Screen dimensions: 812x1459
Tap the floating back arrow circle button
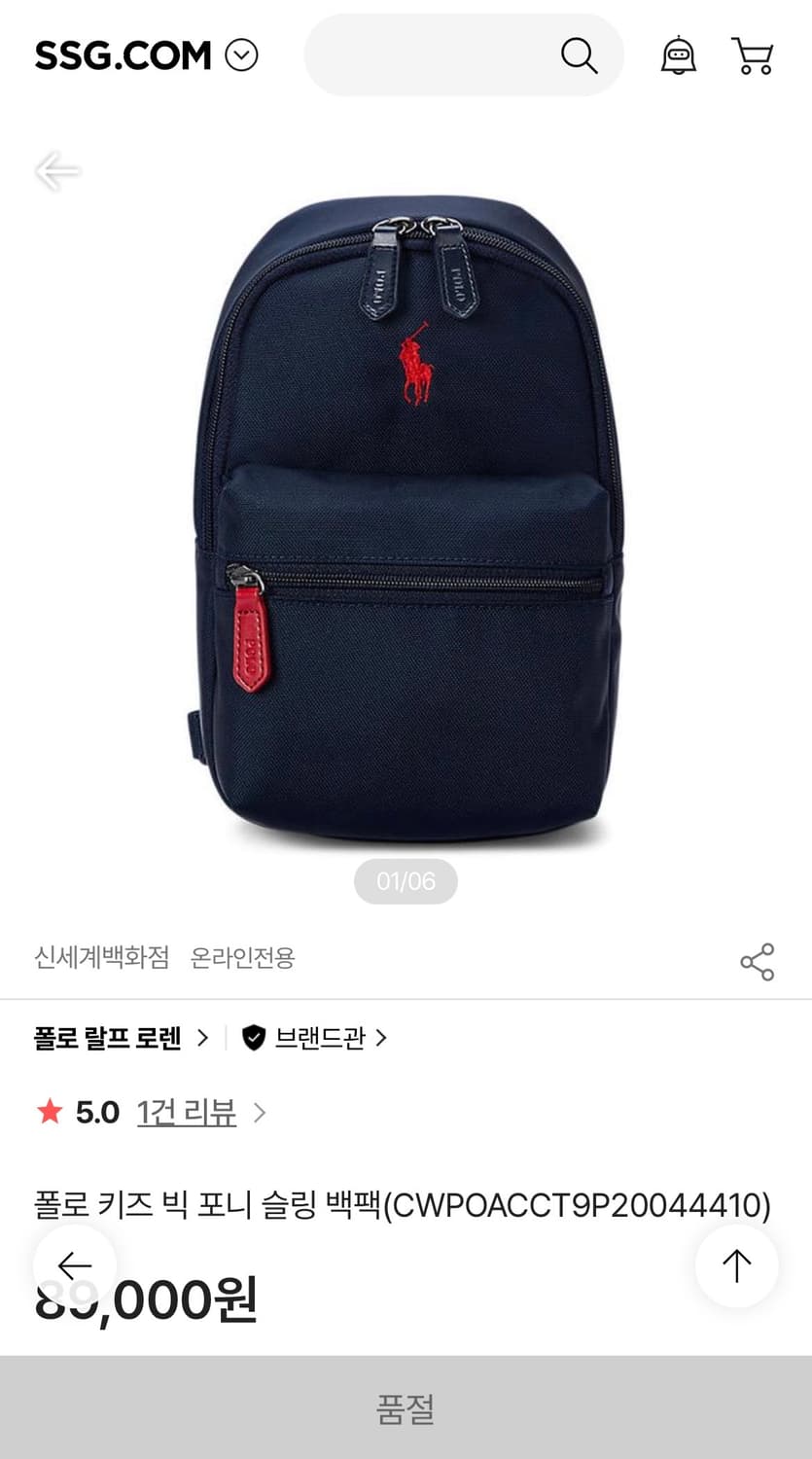(75, 1265)
